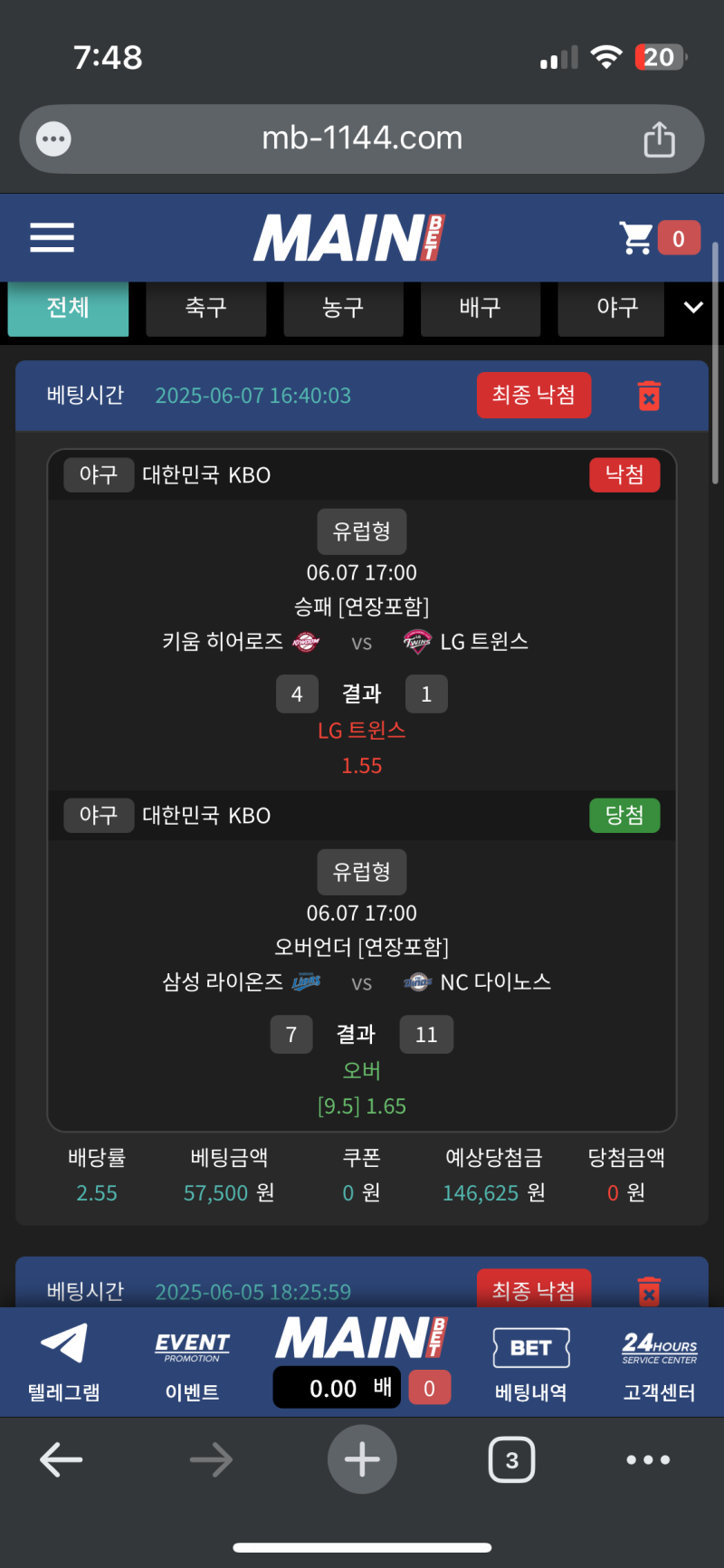Image resolution: width=724 pixels, height=1568 pixels.
Task: View the 3 open browser tabs
Action: point(511,1459)
